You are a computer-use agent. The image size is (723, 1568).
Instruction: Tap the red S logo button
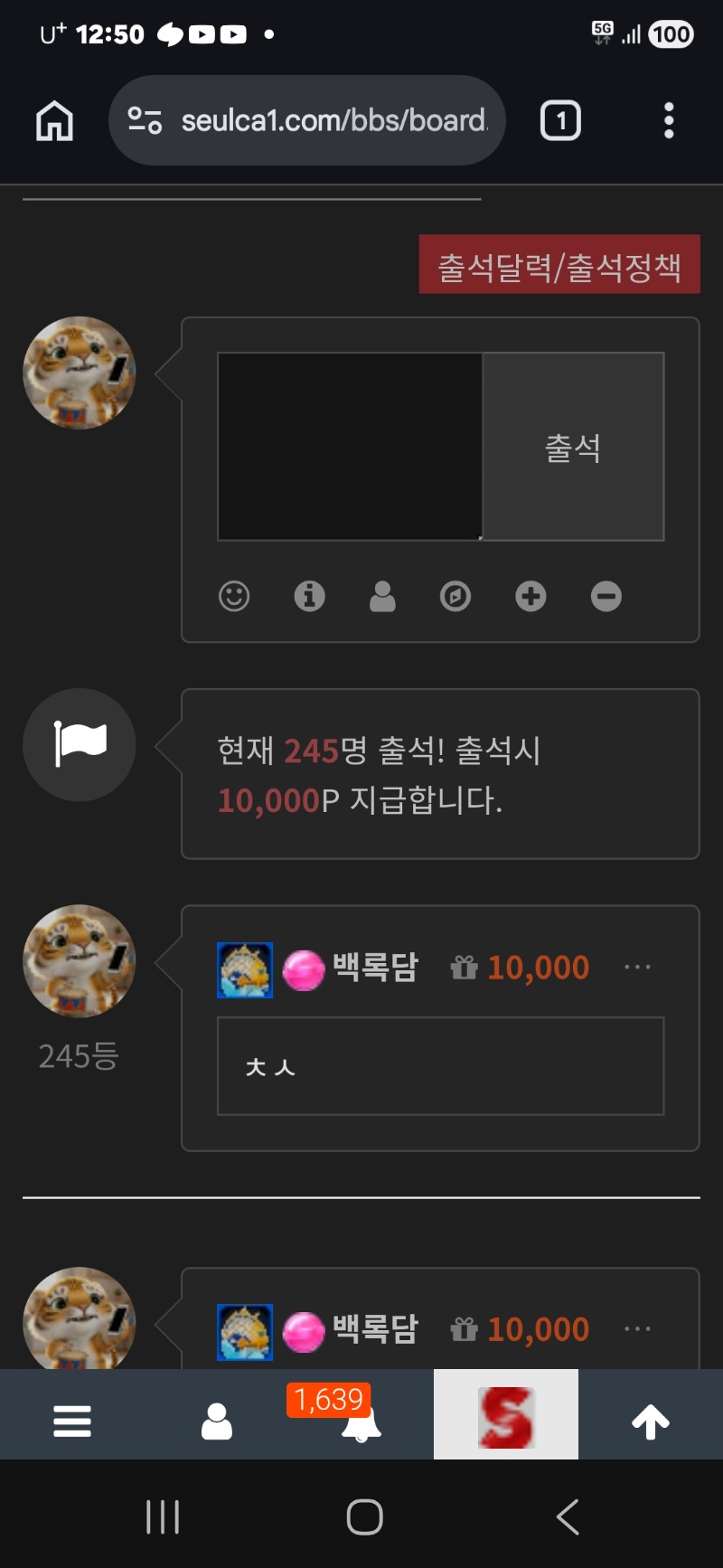coord(506,1416)
